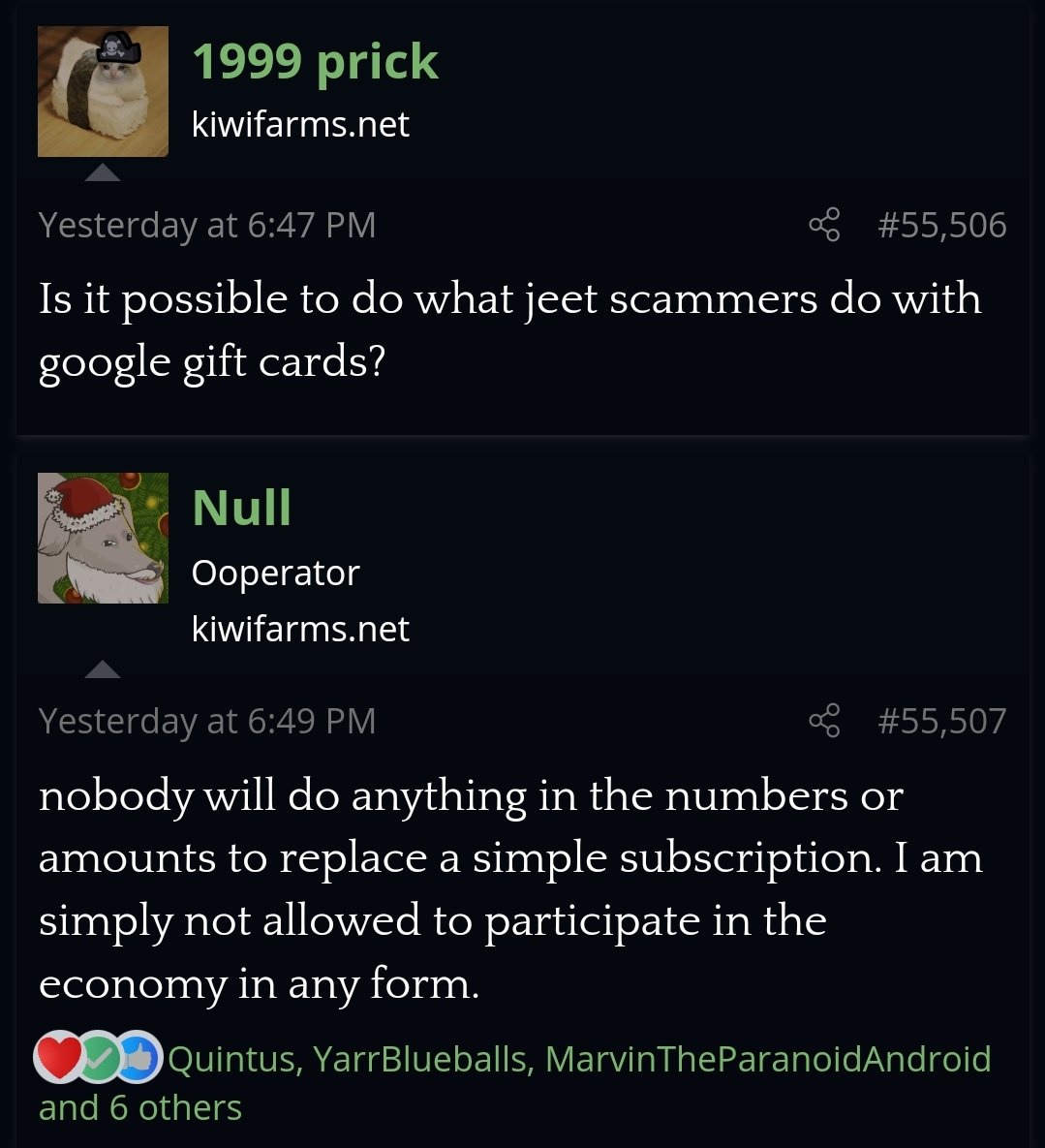Share post #55,506
Viewport: 1045px width, 1148px height.
coord(824,225)
